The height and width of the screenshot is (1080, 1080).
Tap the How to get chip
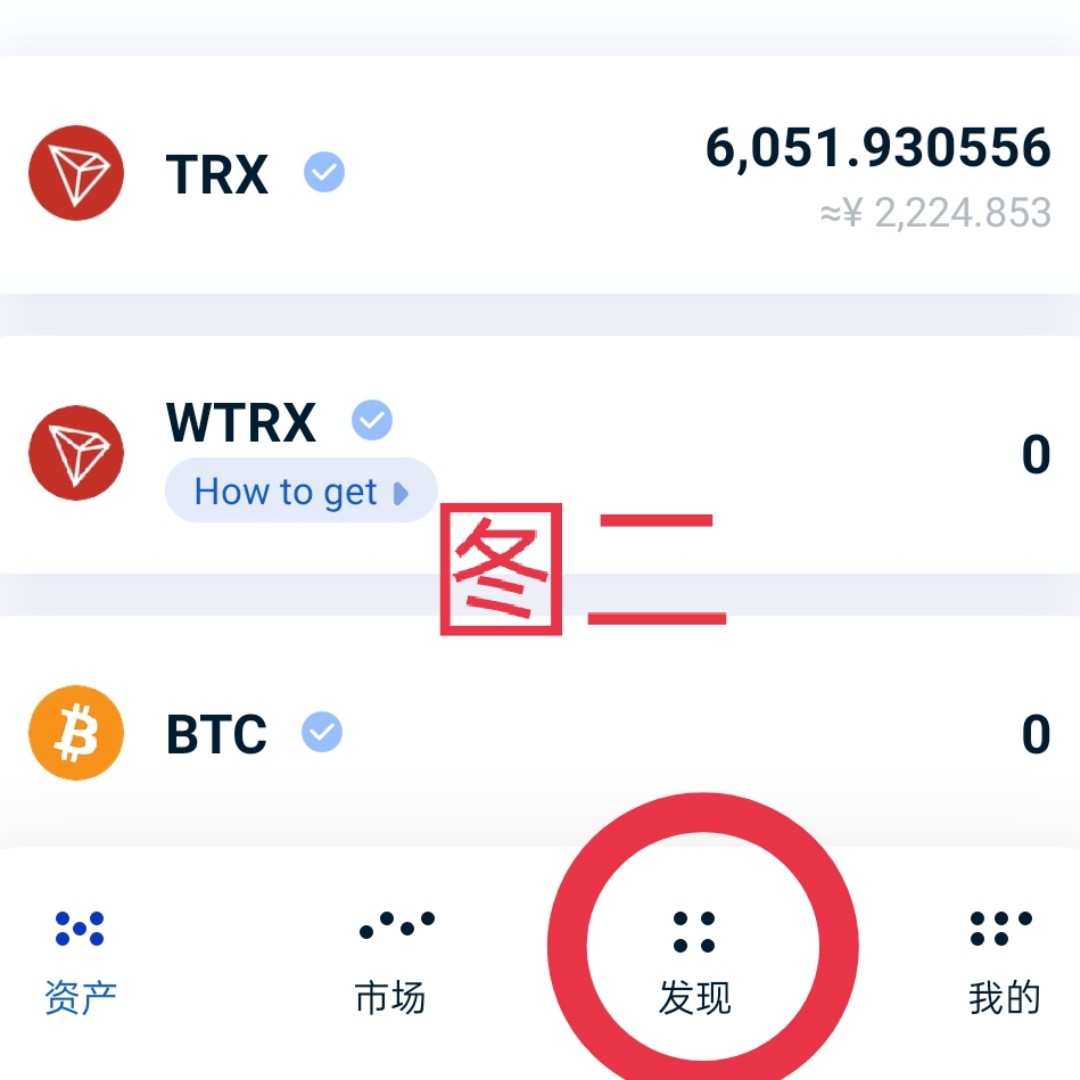(x=300, y=491)
